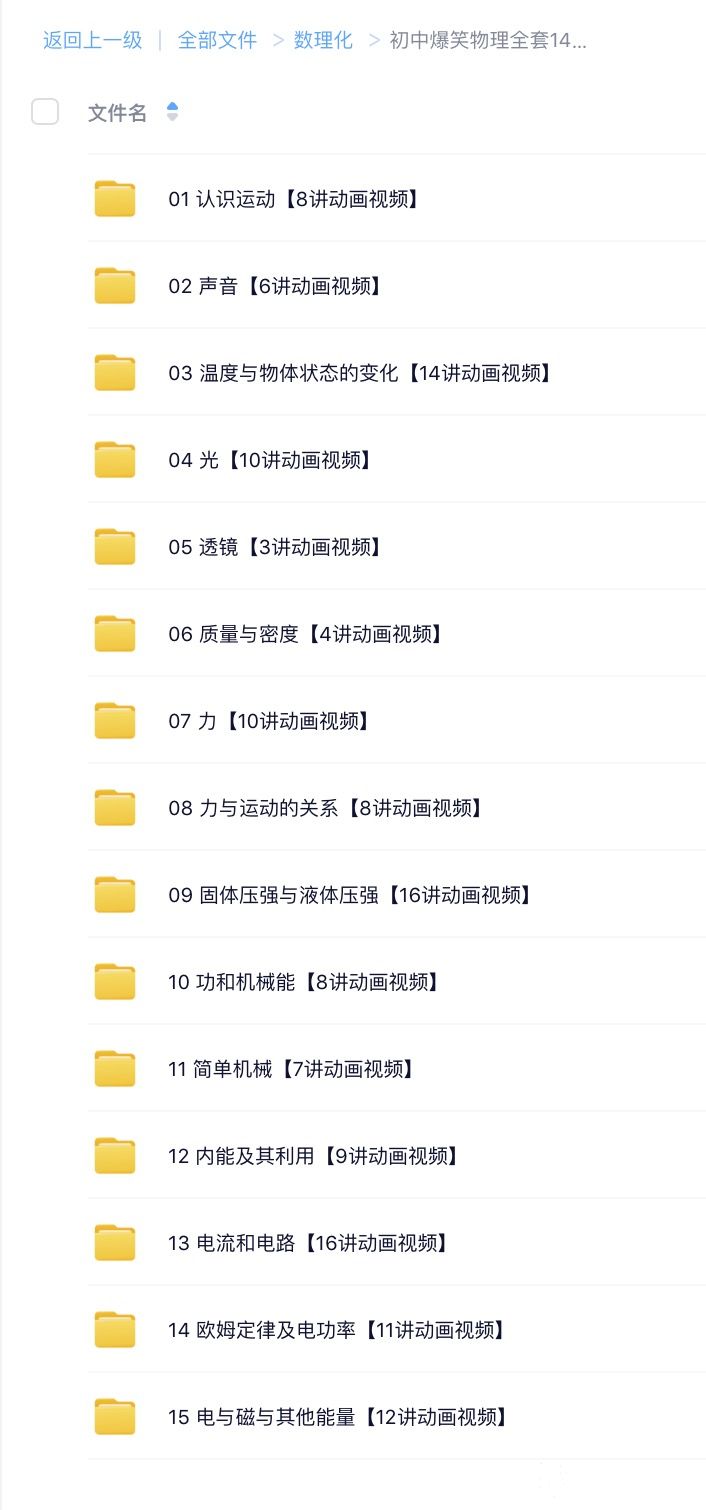Open folder 07 力
This screenshot has height=1510, width=706.
click(x=268, y=721)
